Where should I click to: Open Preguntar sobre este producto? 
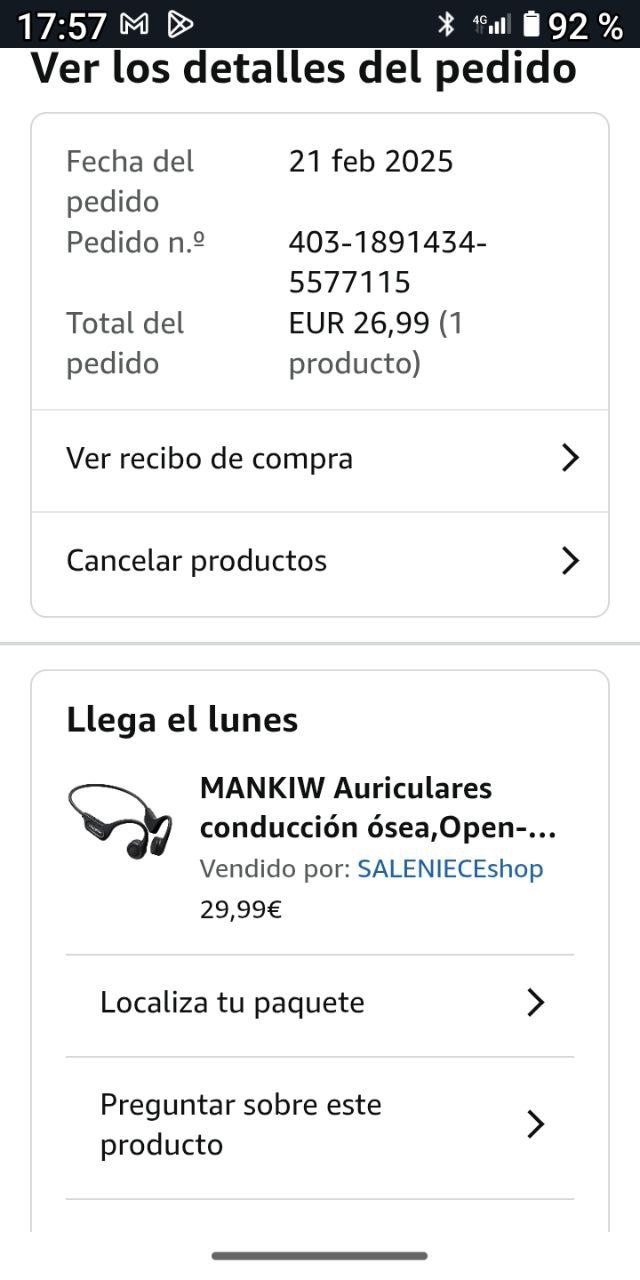coord(320,1126)
